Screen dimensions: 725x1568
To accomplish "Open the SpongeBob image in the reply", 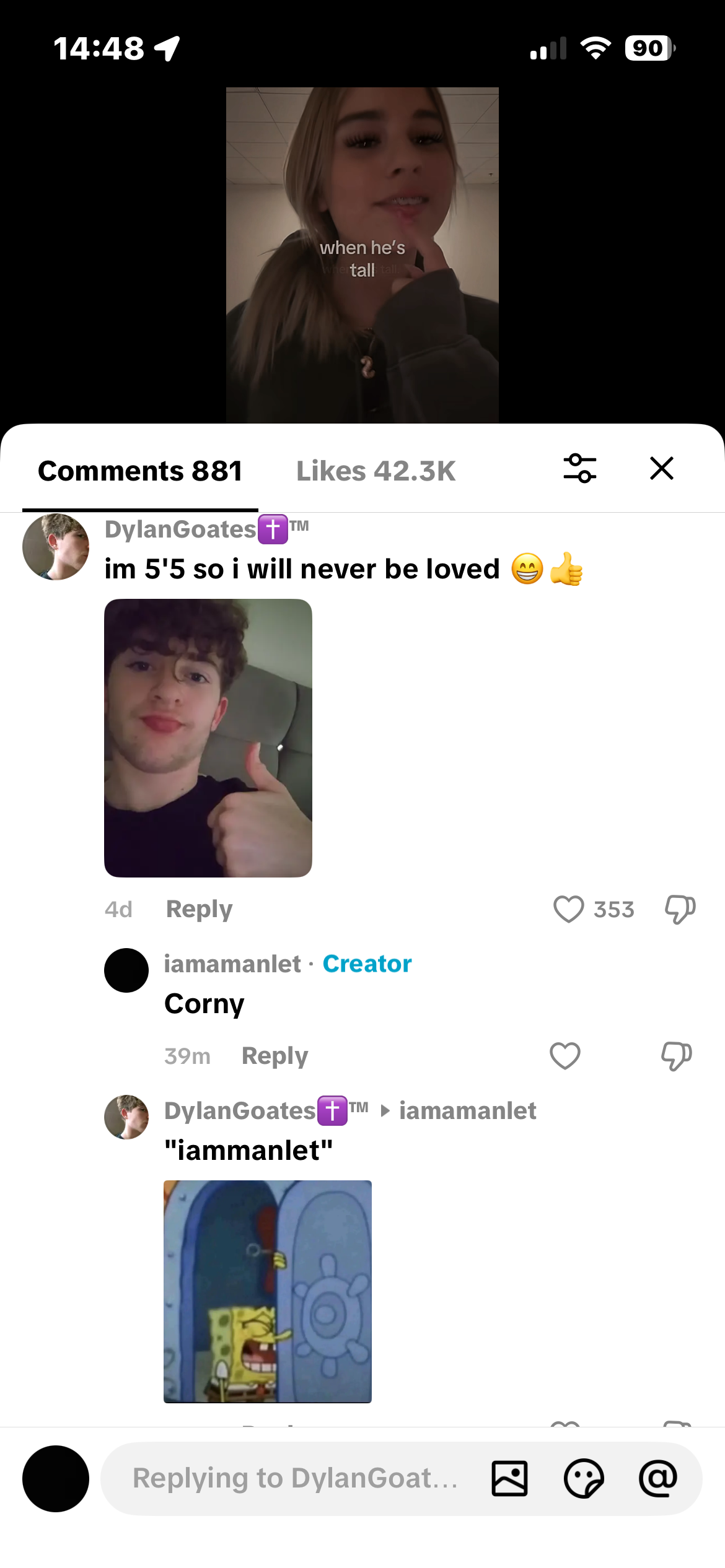I will [x=268, y=1291].
